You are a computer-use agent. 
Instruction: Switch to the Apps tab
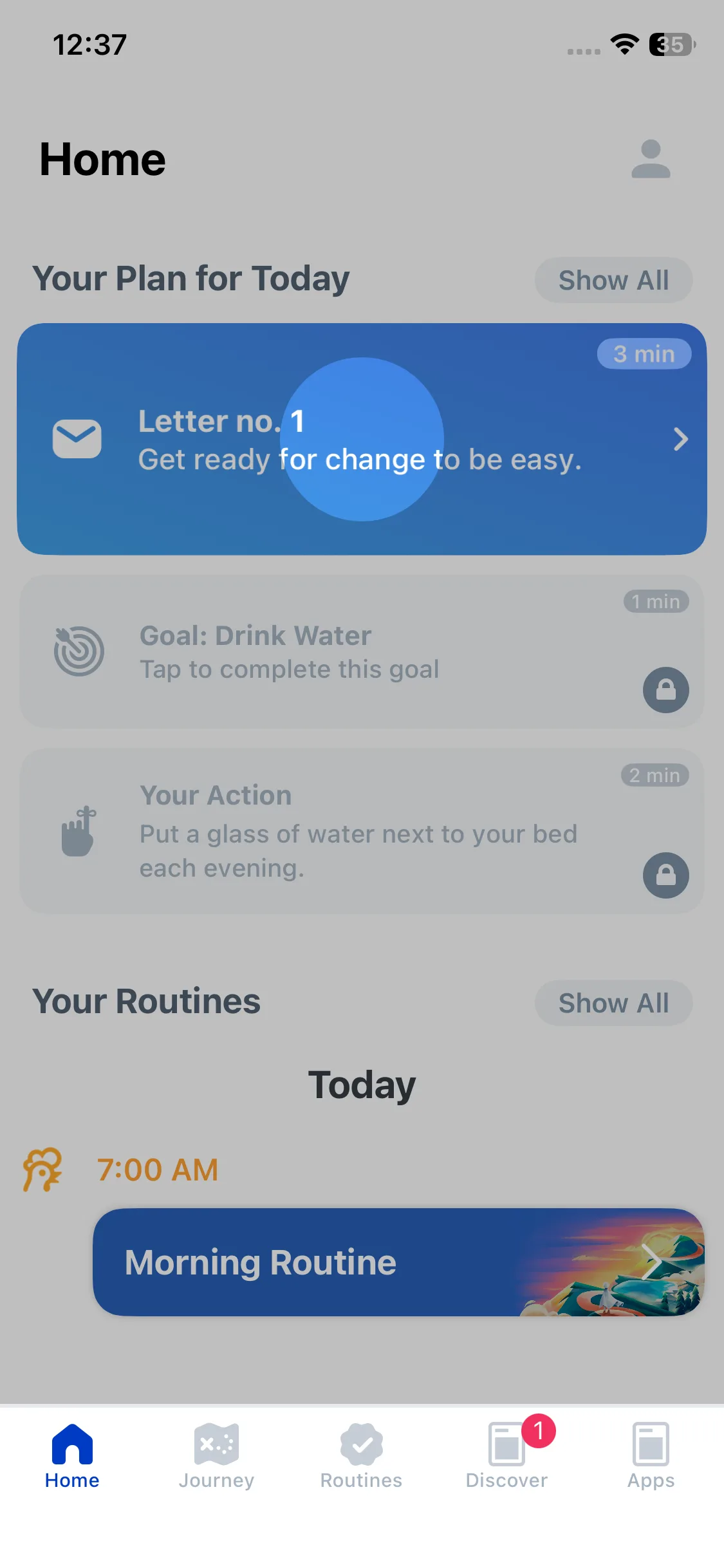point(651,1457)
